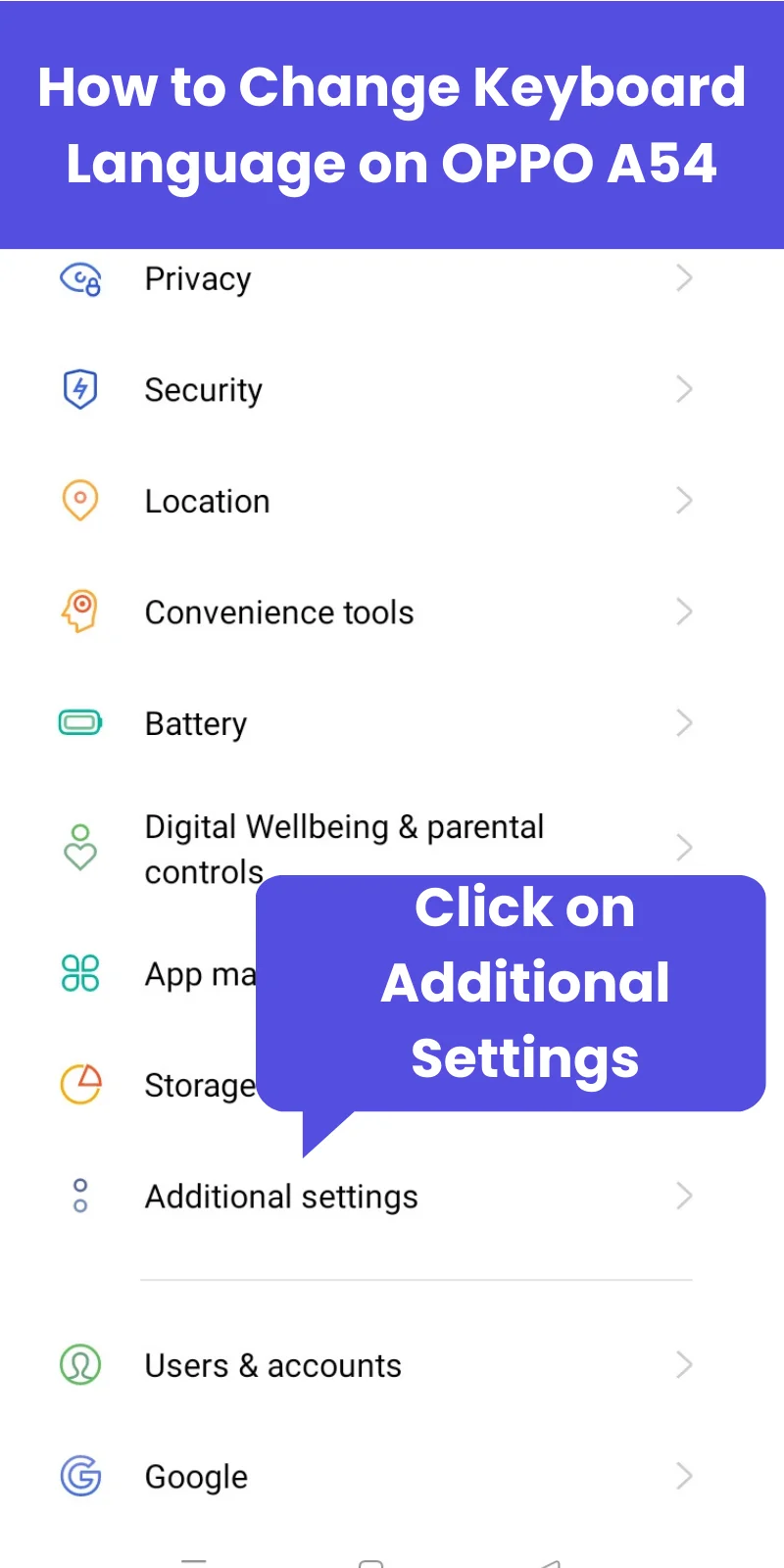Image resolution: width=784 pixels, height=1568 pixels.
Task: Select the Convenience tools head icon
Action: 80,612
